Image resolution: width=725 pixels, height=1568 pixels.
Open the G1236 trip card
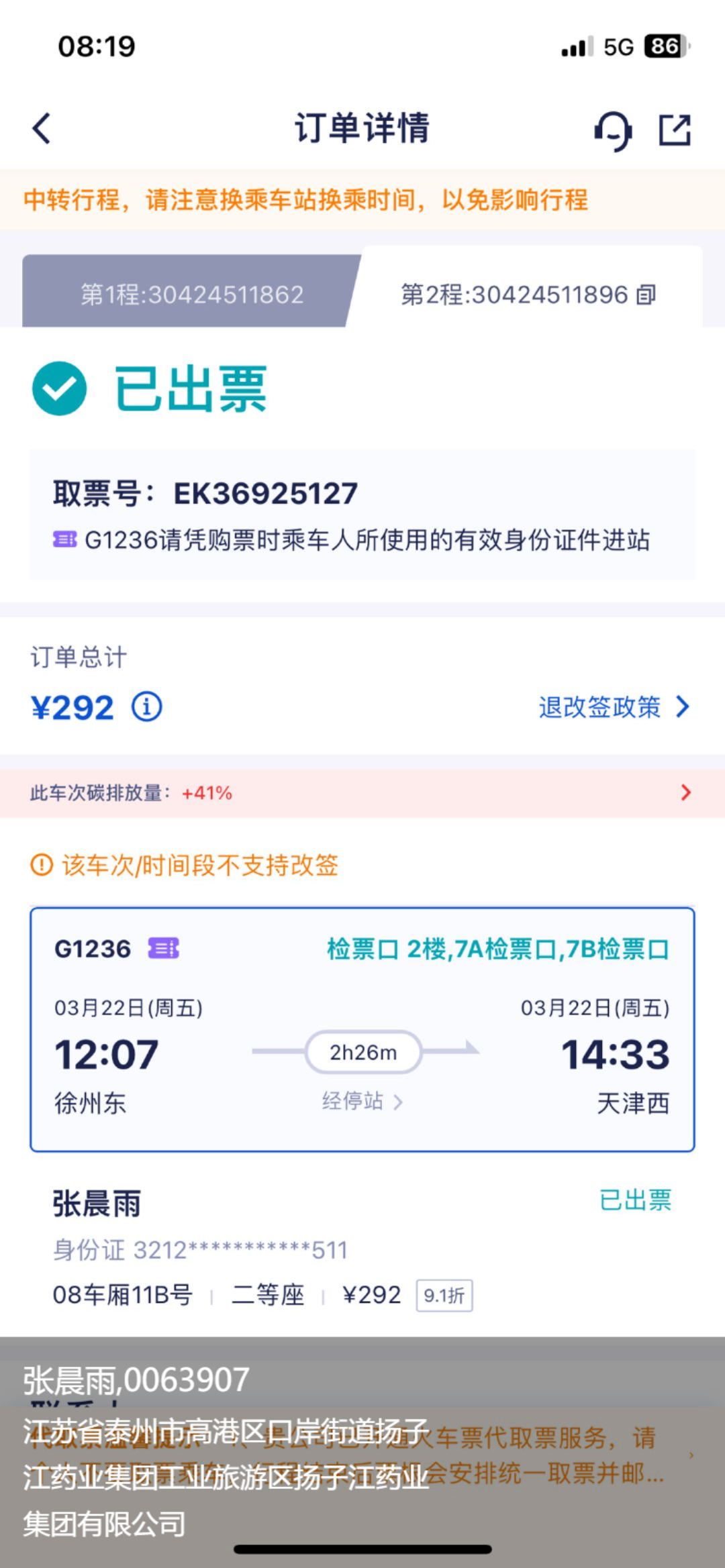pos(362,1030)
